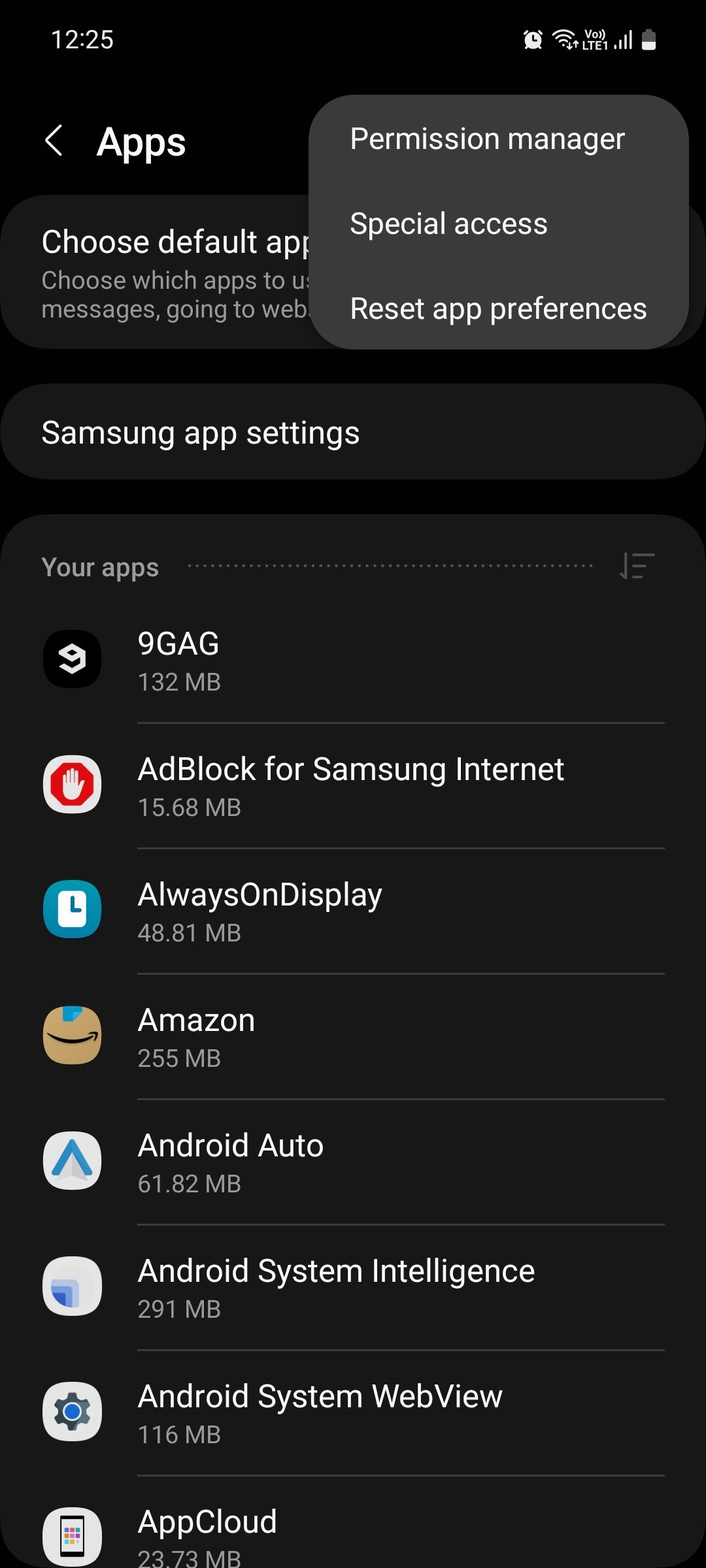Viewport: 706px width, 1568px height.
Task: Open Android System WebView entry
Action: point(353,1413)
